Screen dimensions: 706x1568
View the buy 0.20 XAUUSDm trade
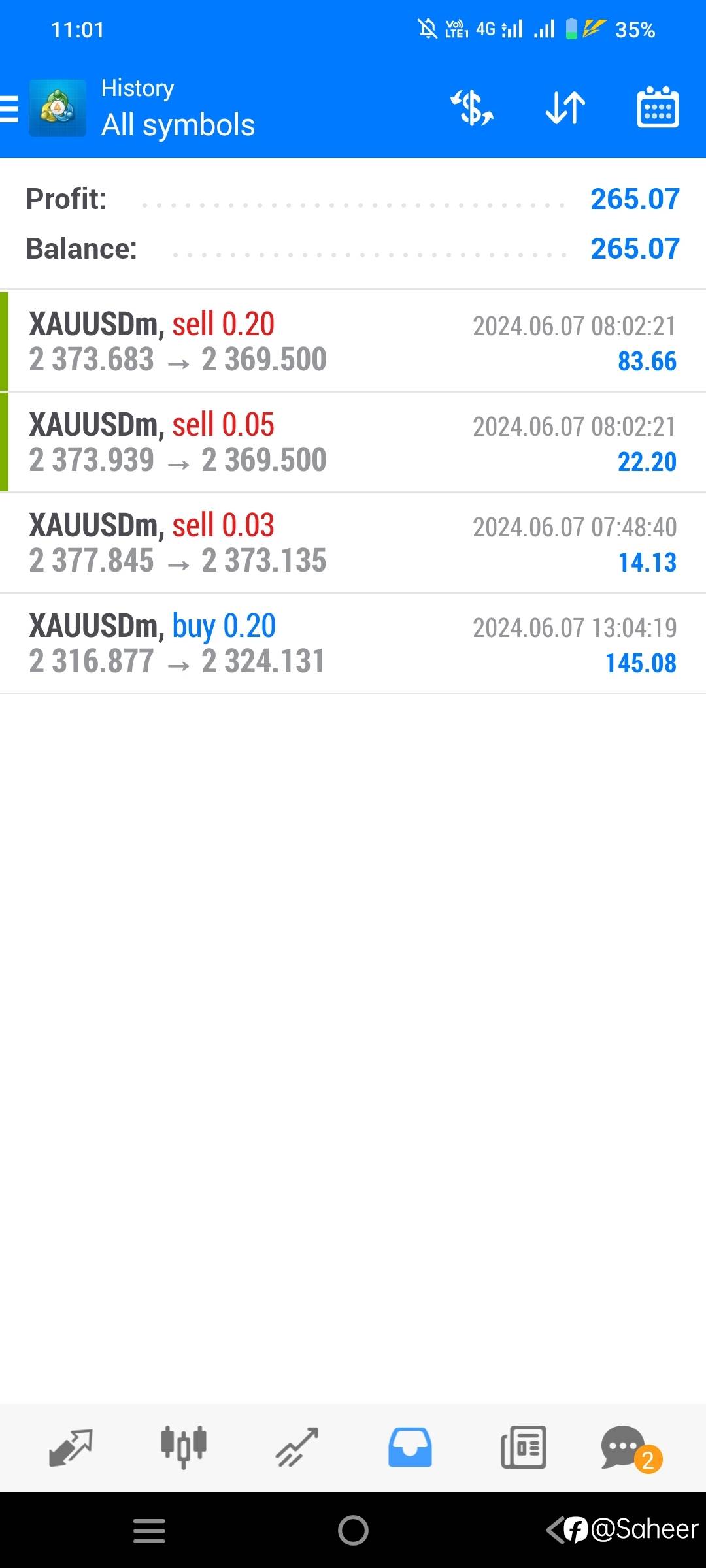(x=353, y=644)
